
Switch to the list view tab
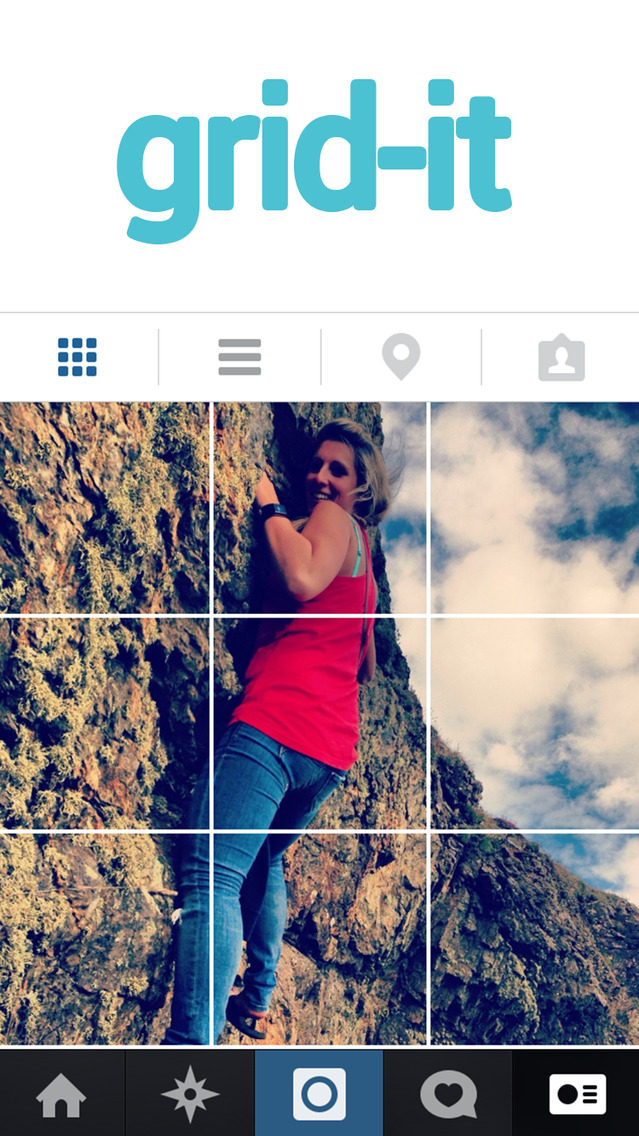(240, 357)
